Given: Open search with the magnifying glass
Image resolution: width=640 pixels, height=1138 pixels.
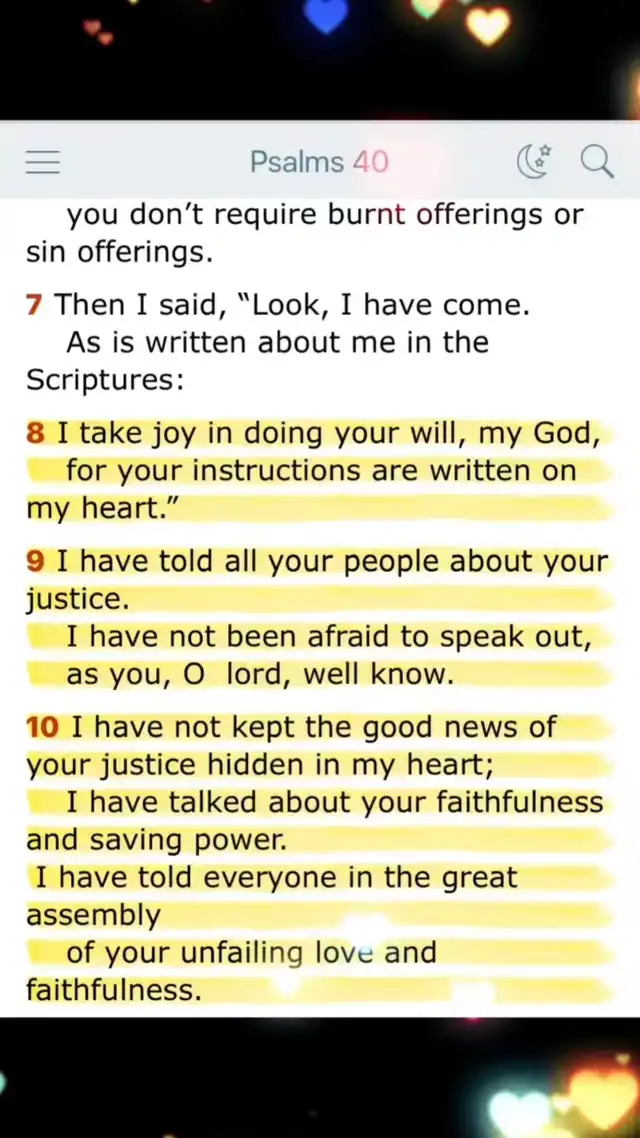Looking at the screenshot, I should (x=596, y=161).
